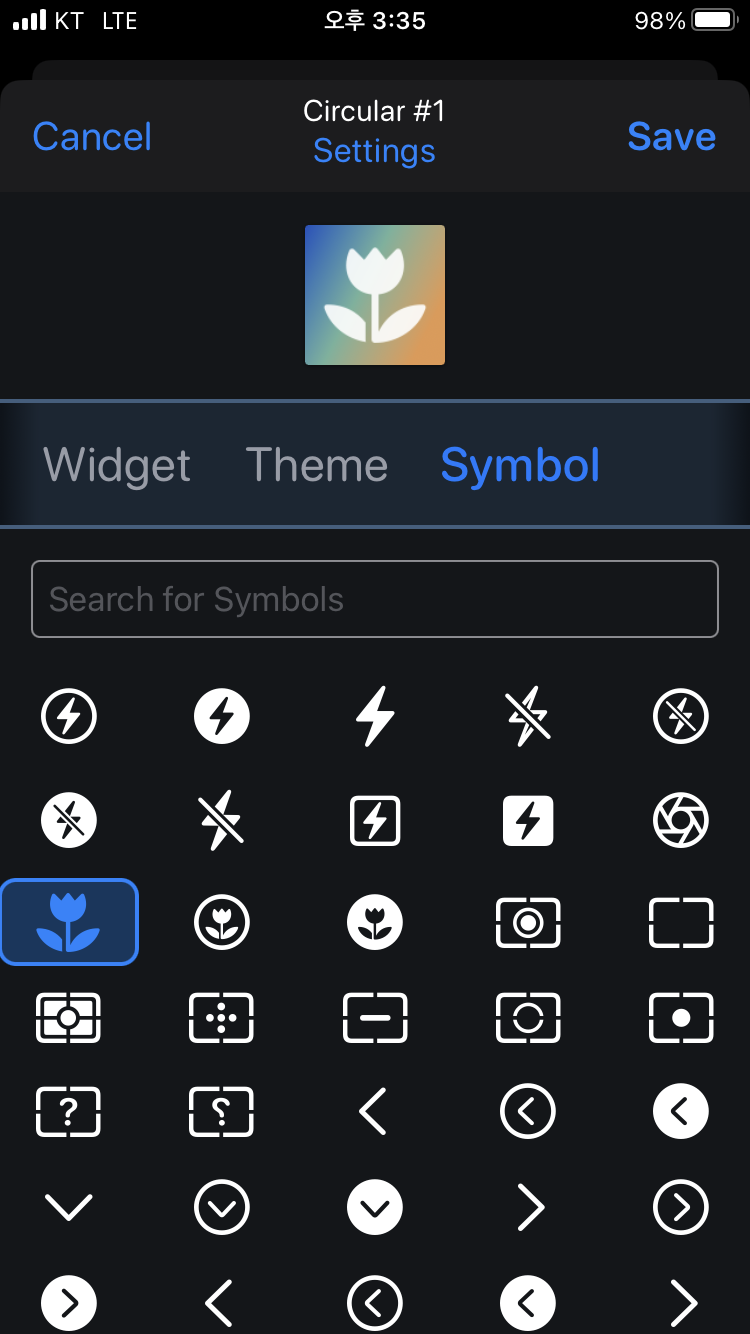Viewport: 750px width, 1334px height.
Task: Switch to the Theme tab
Action: coord(317,465)
